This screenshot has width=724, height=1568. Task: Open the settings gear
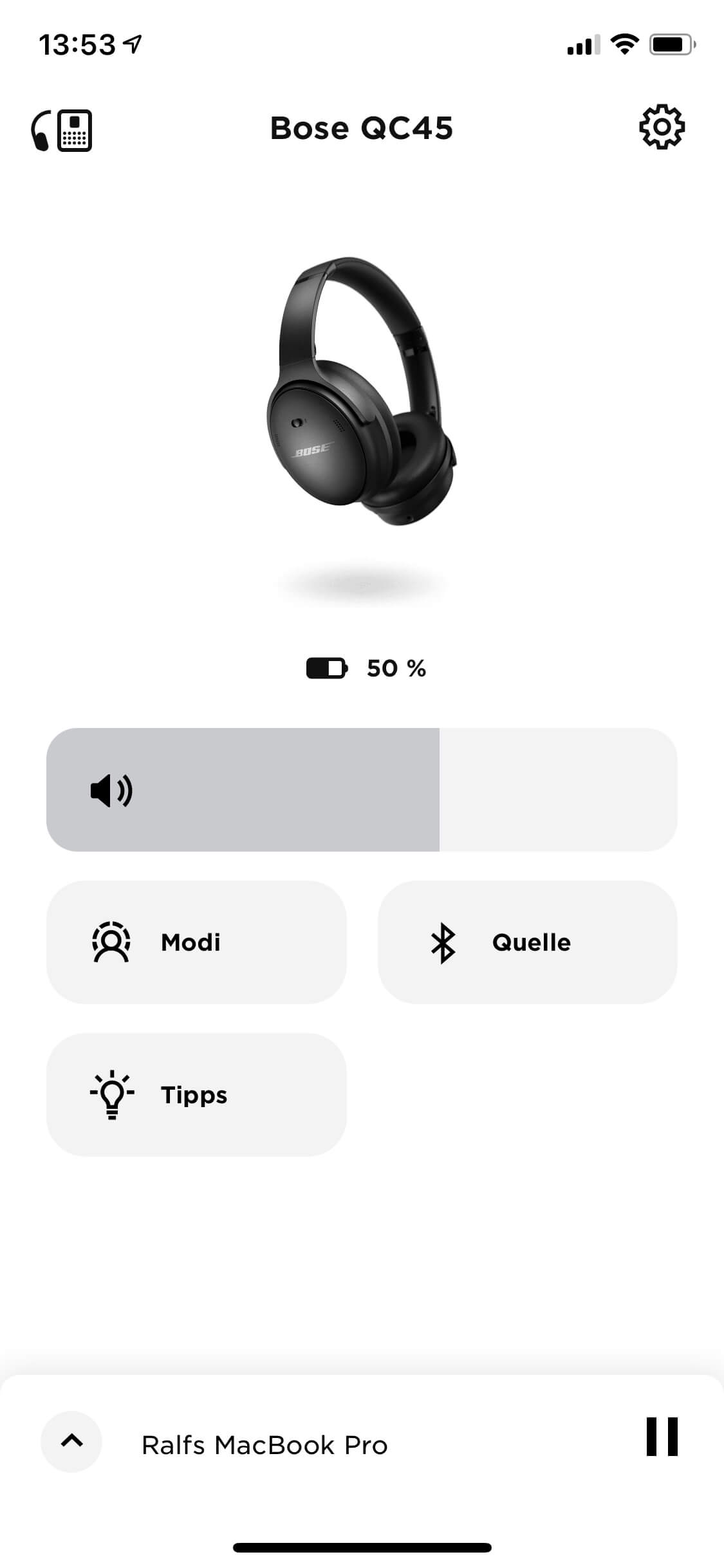(x=662, y=127)
